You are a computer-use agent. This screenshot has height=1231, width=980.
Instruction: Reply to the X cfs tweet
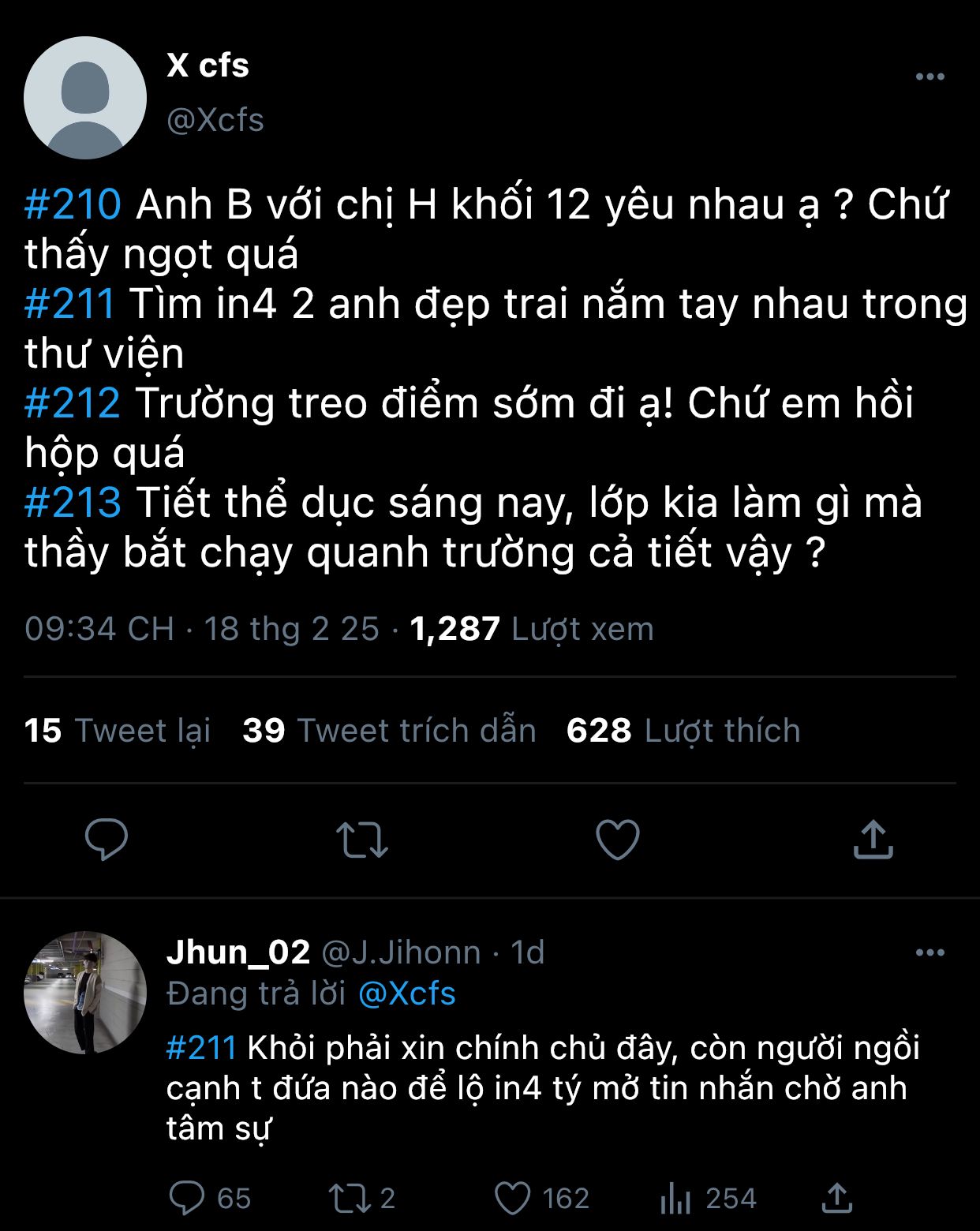pos(107,839)
